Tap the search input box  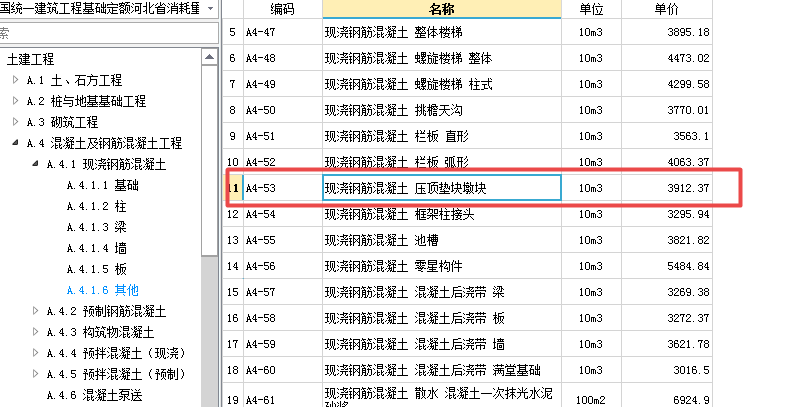point(100,35)
